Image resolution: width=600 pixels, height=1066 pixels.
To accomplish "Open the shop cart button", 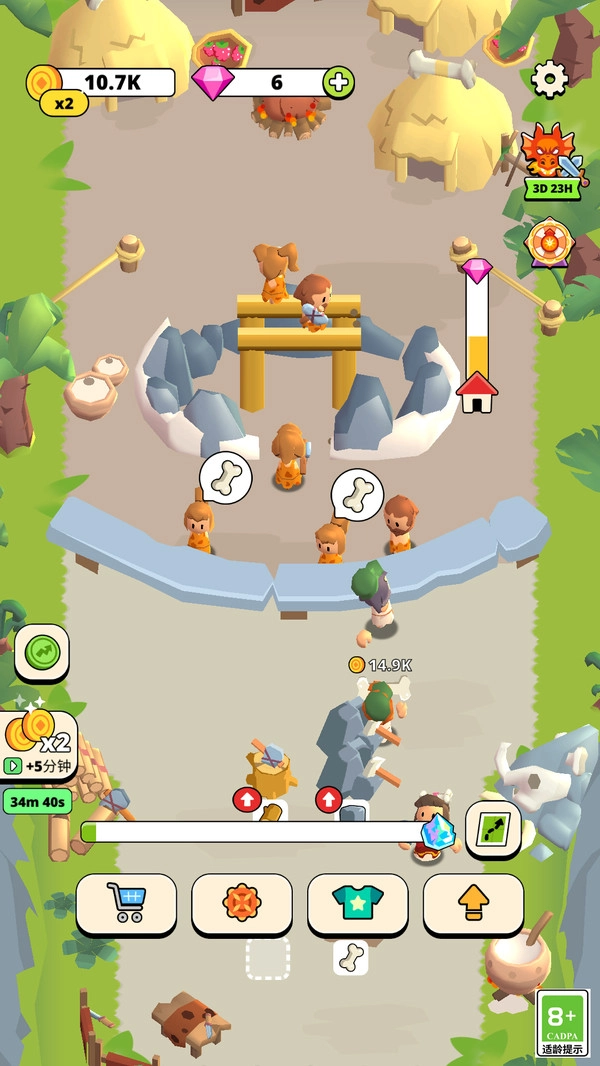I will pos(126,903).
